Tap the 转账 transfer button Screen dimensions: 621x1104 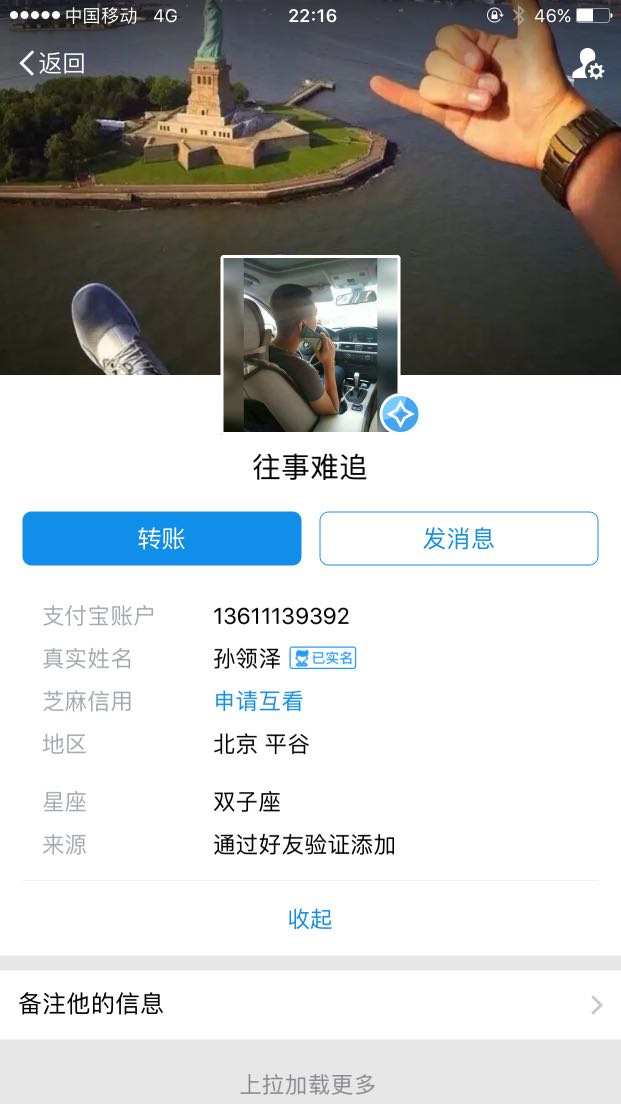tap(162, 538)
